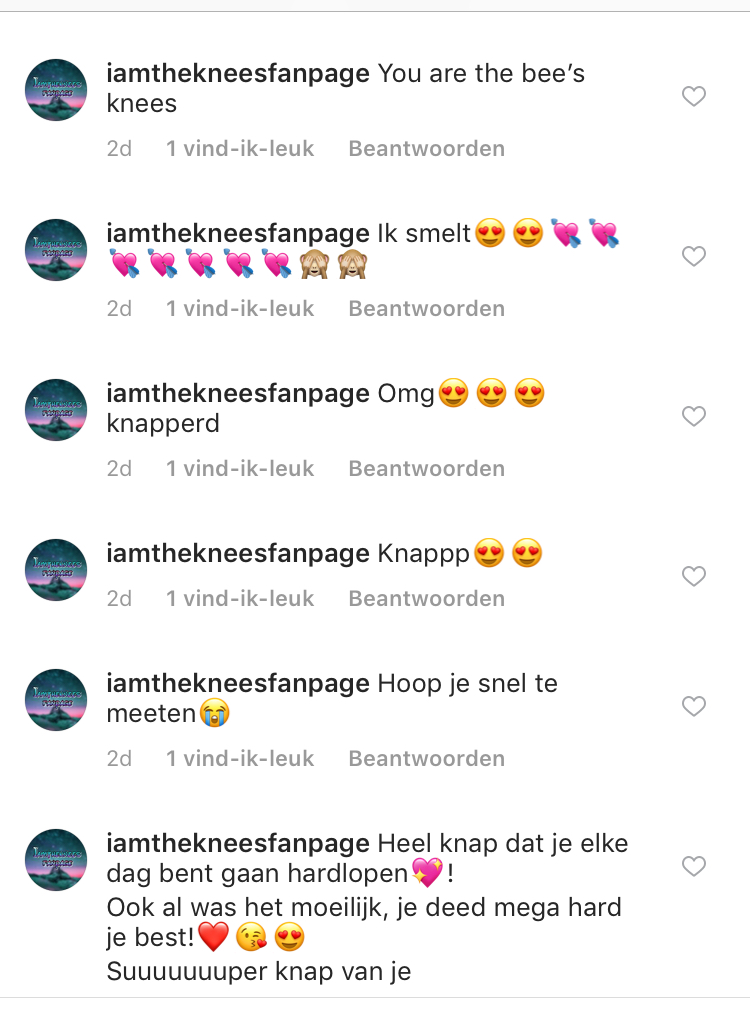
Task: Like the 'Omg knapperd' comment
Action: 693,417
